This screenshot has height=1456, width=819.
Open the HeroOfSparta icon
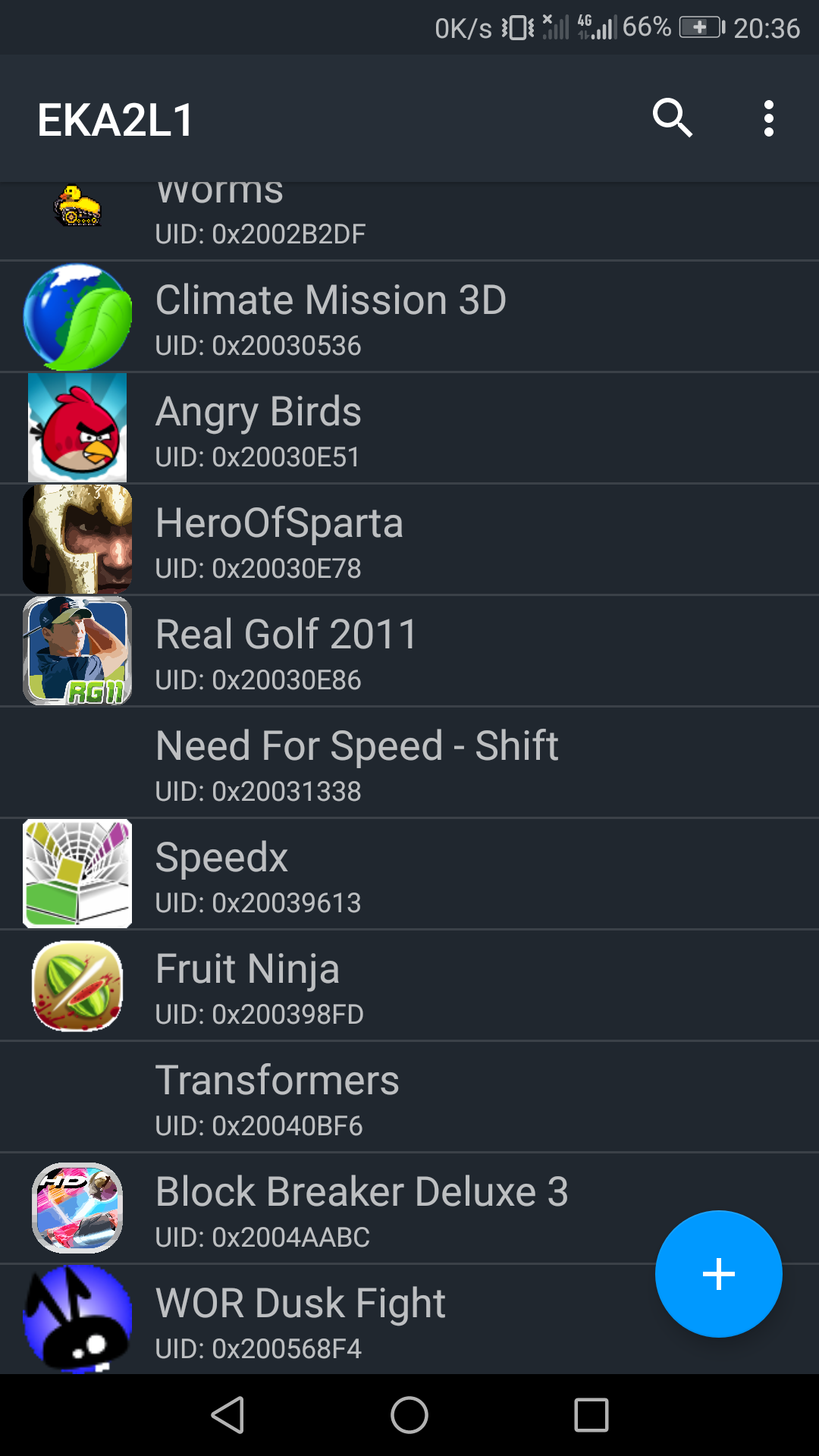[x=77, y=538]
